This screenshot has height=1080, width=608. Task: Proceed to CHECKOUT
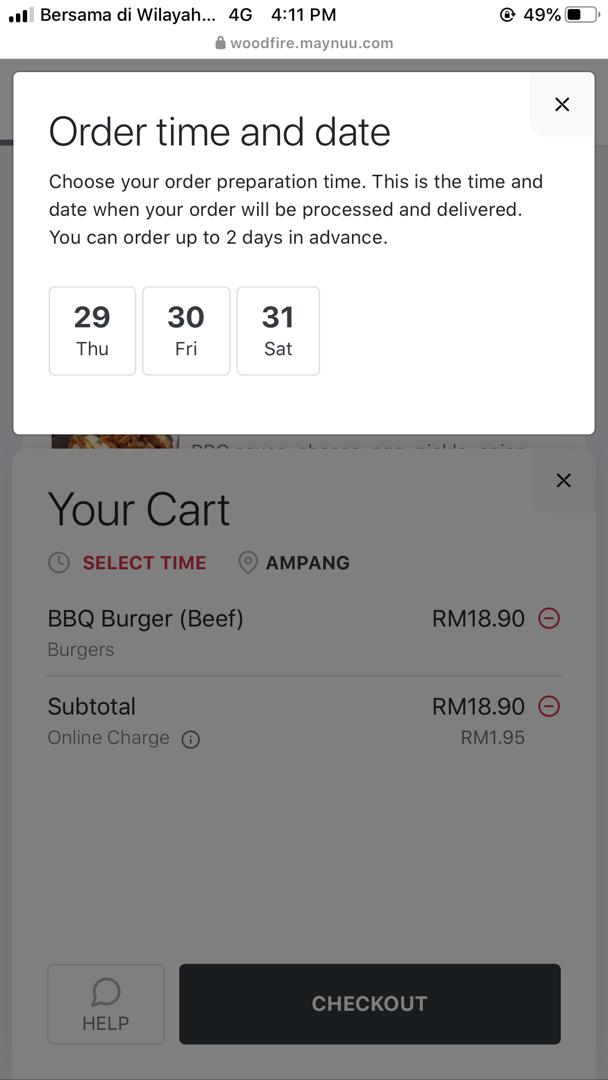[x=369, y=1004]
